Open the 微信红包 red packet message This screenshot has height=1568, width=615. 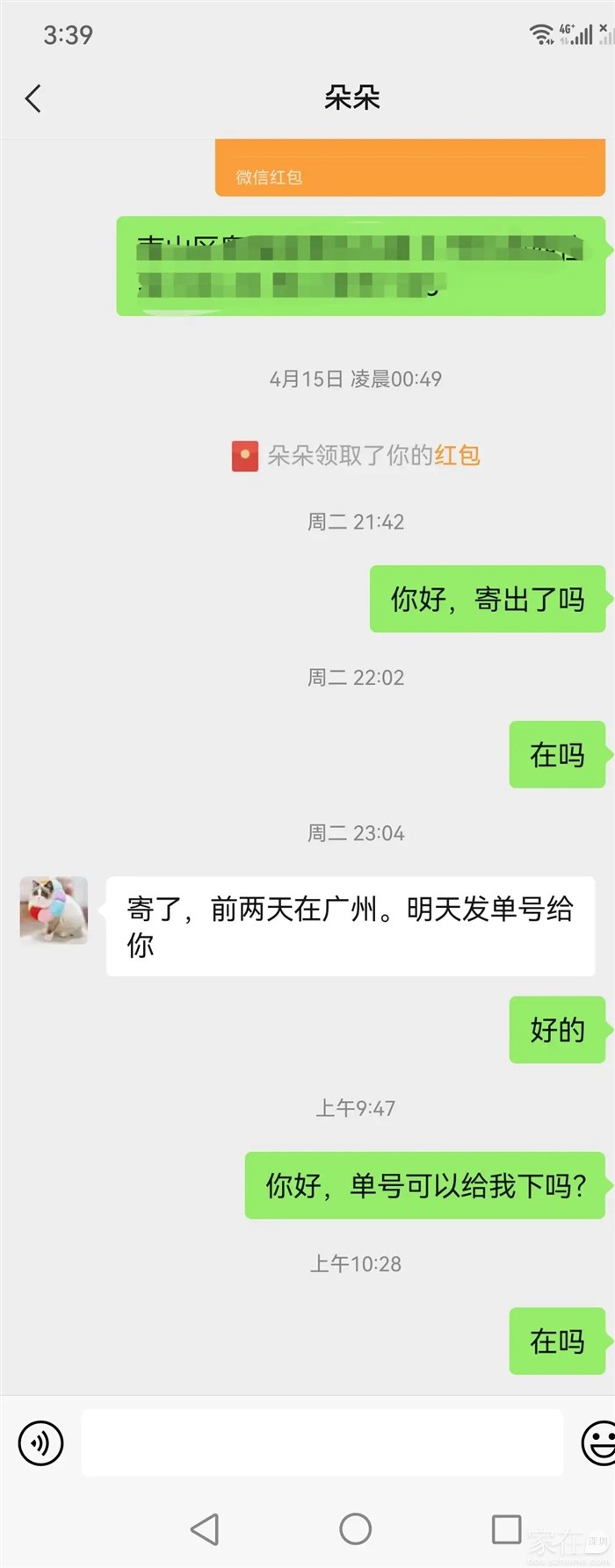tap(409, 168)
